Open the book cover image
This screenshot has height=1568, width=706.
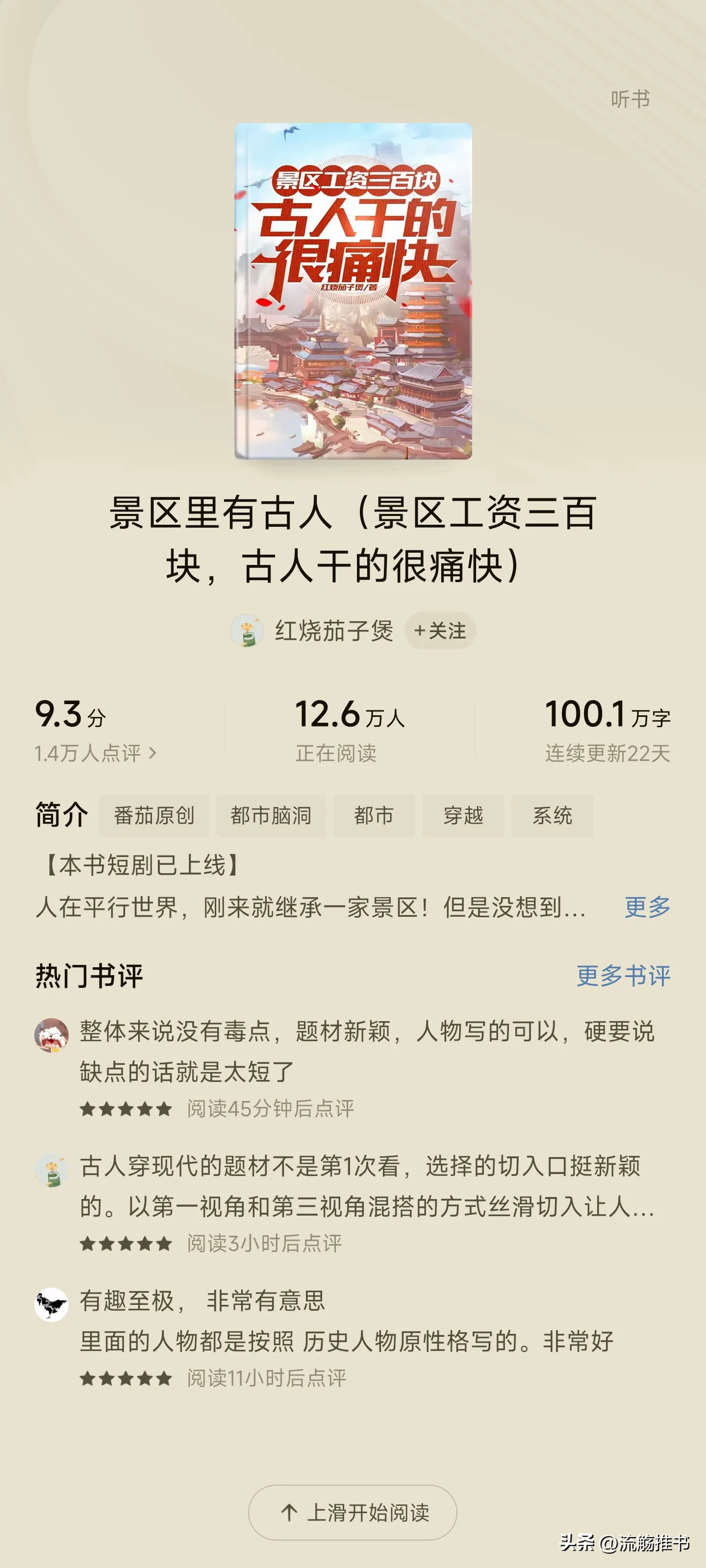[x=353, y=291]
